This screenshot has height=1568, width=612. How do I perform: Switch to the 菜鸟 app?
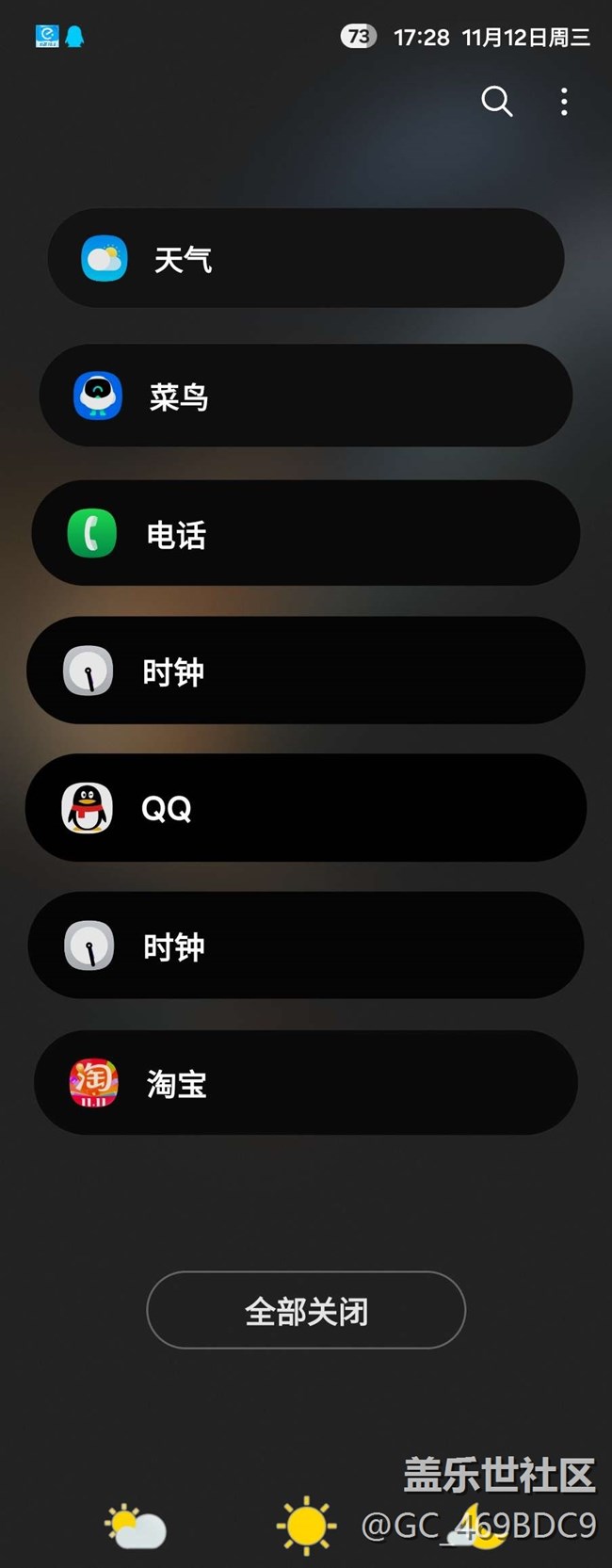[x=306, y=396]
